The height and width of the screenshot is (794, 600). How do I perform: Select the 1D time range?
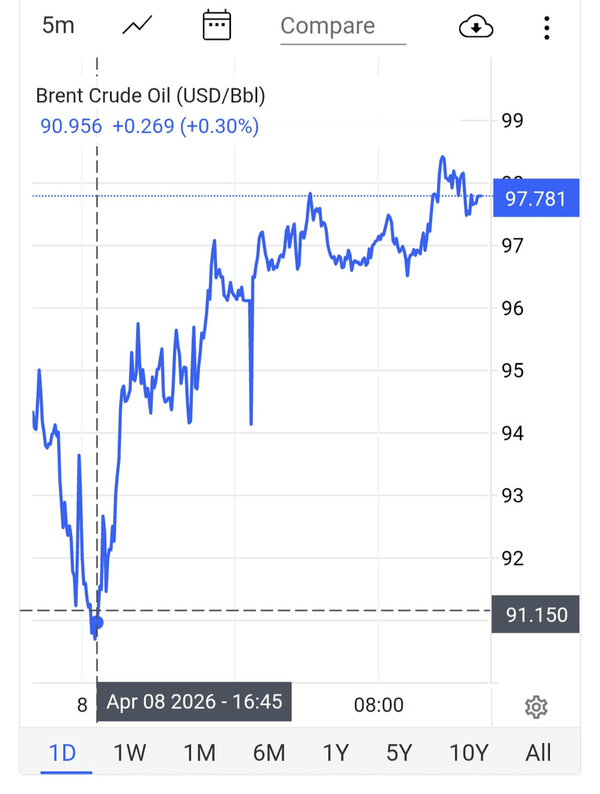pos(62,752)
